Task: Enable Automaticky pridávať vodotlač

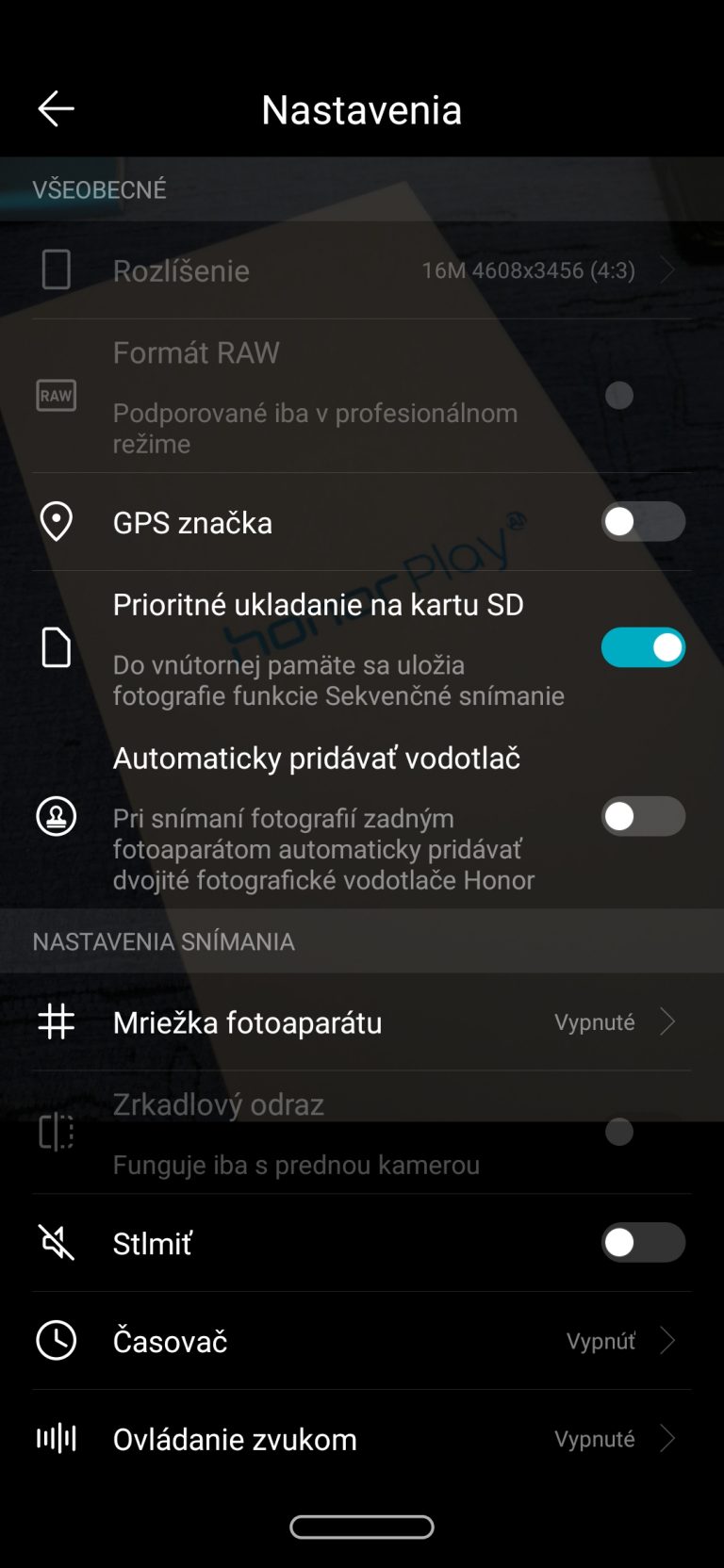Action: [x=643, y=816]
